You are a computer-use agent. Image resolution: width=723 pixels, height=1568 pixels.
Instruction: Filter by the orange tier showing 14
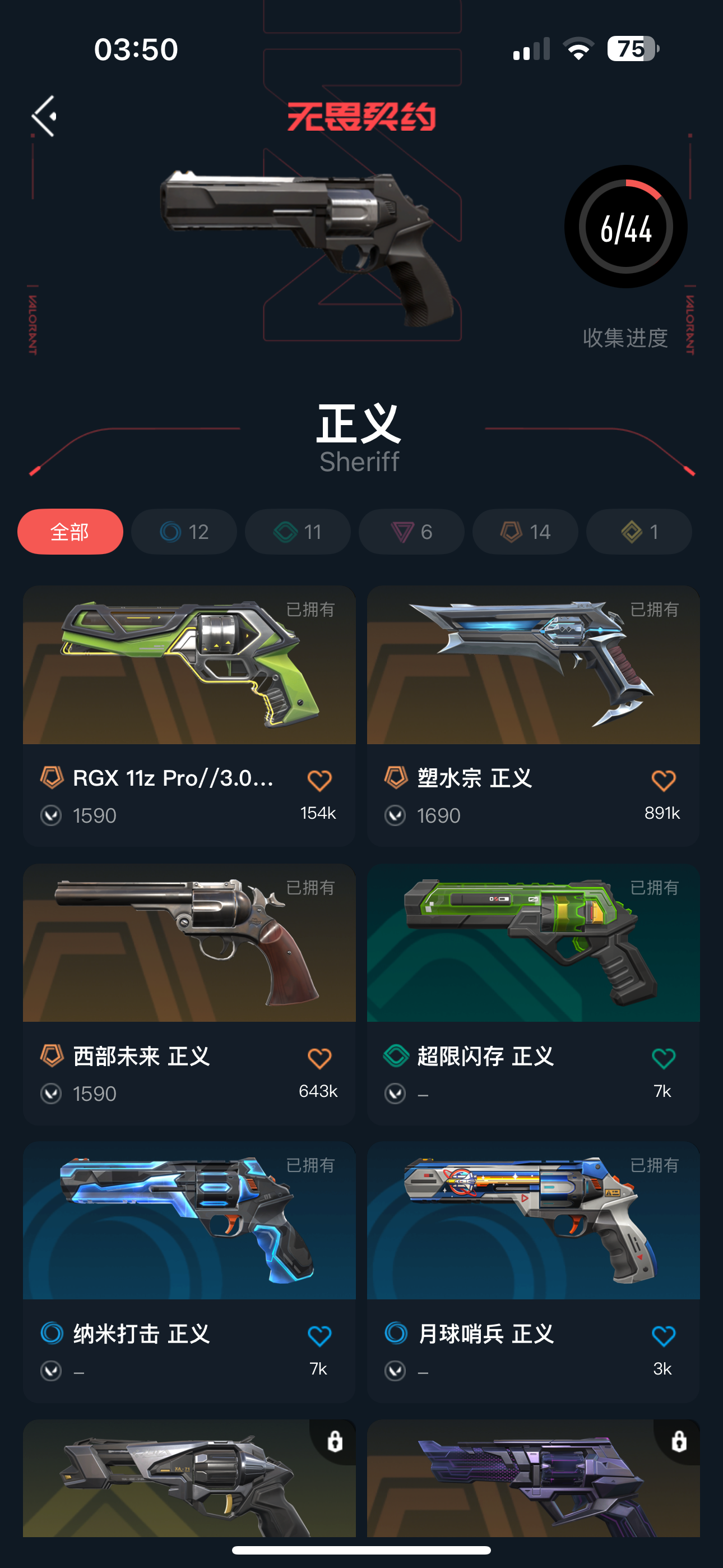525,532
